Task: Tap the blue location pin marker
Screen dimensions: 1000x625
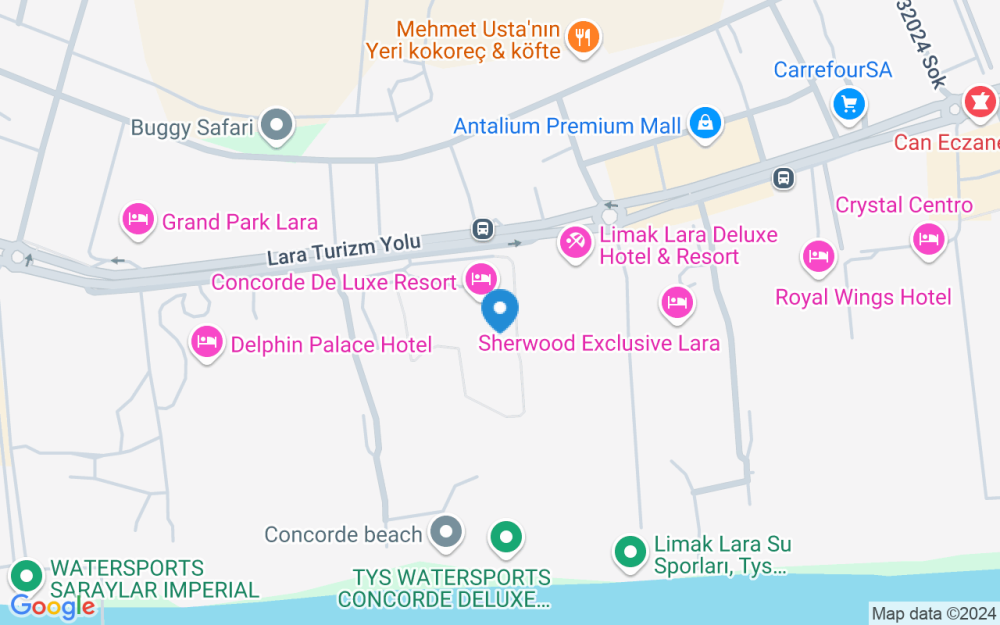Action: tap(500, 309)
